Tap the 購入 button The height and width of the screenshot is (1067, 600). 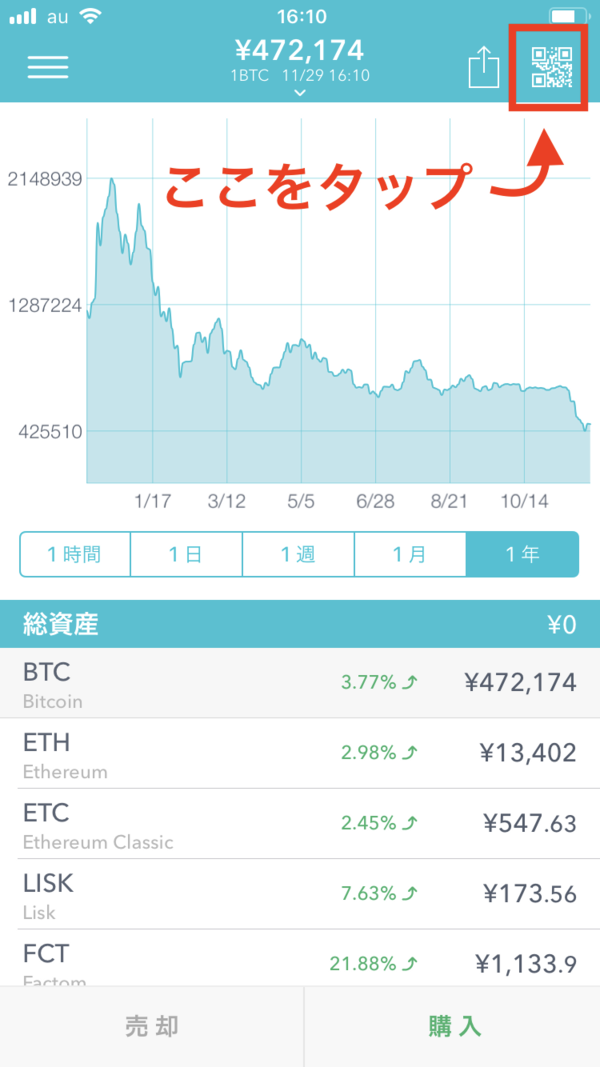tap(454, 1026)
